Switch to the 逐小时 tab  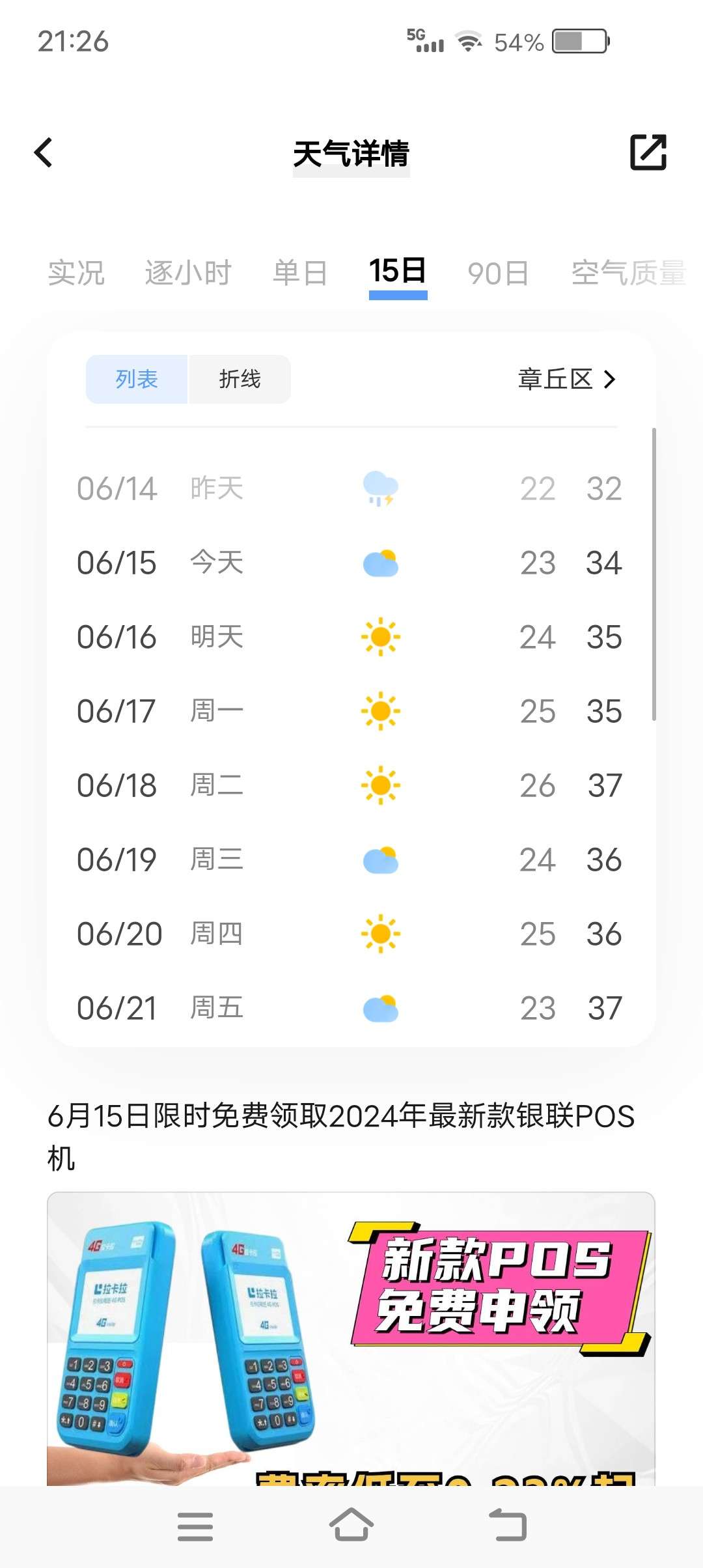(x=188, y=273)
